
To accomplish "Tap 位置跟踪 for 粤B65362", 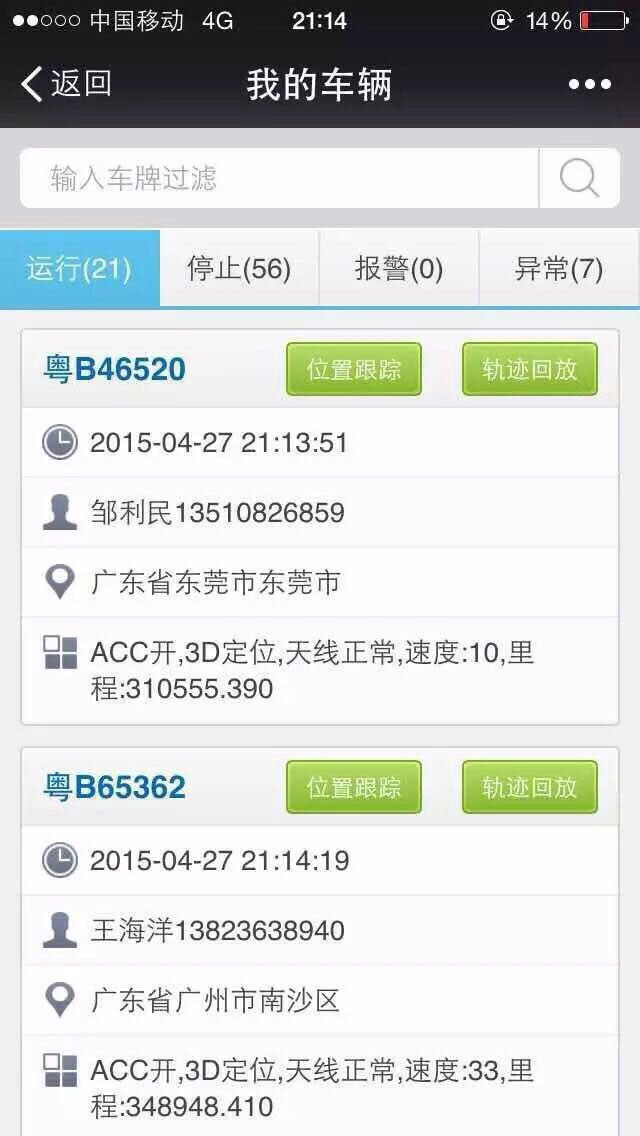I will click(x=354, y=787).
